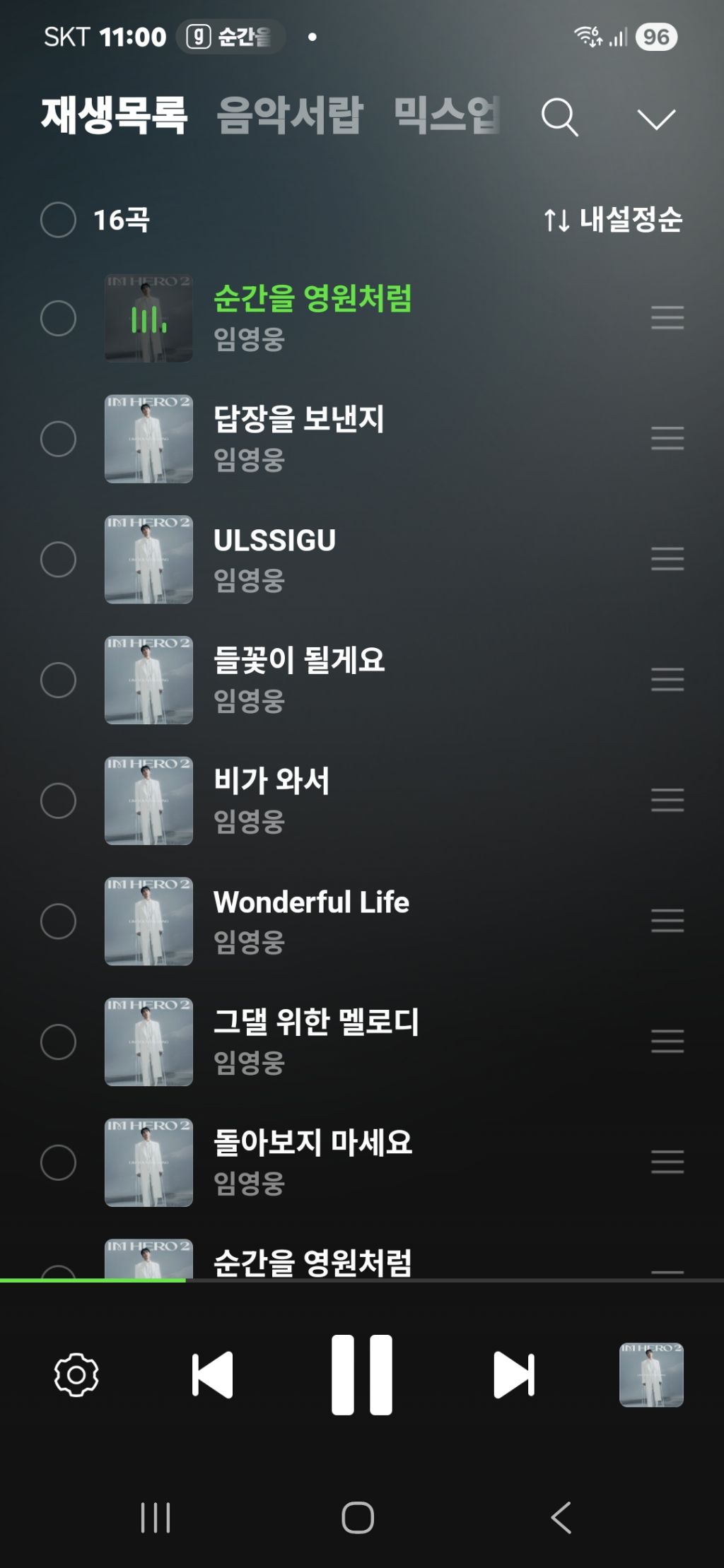Image resolution: width=724 pixels, height=1568 pixels.
Task: Go back with the system back button
Action: 561,1518
